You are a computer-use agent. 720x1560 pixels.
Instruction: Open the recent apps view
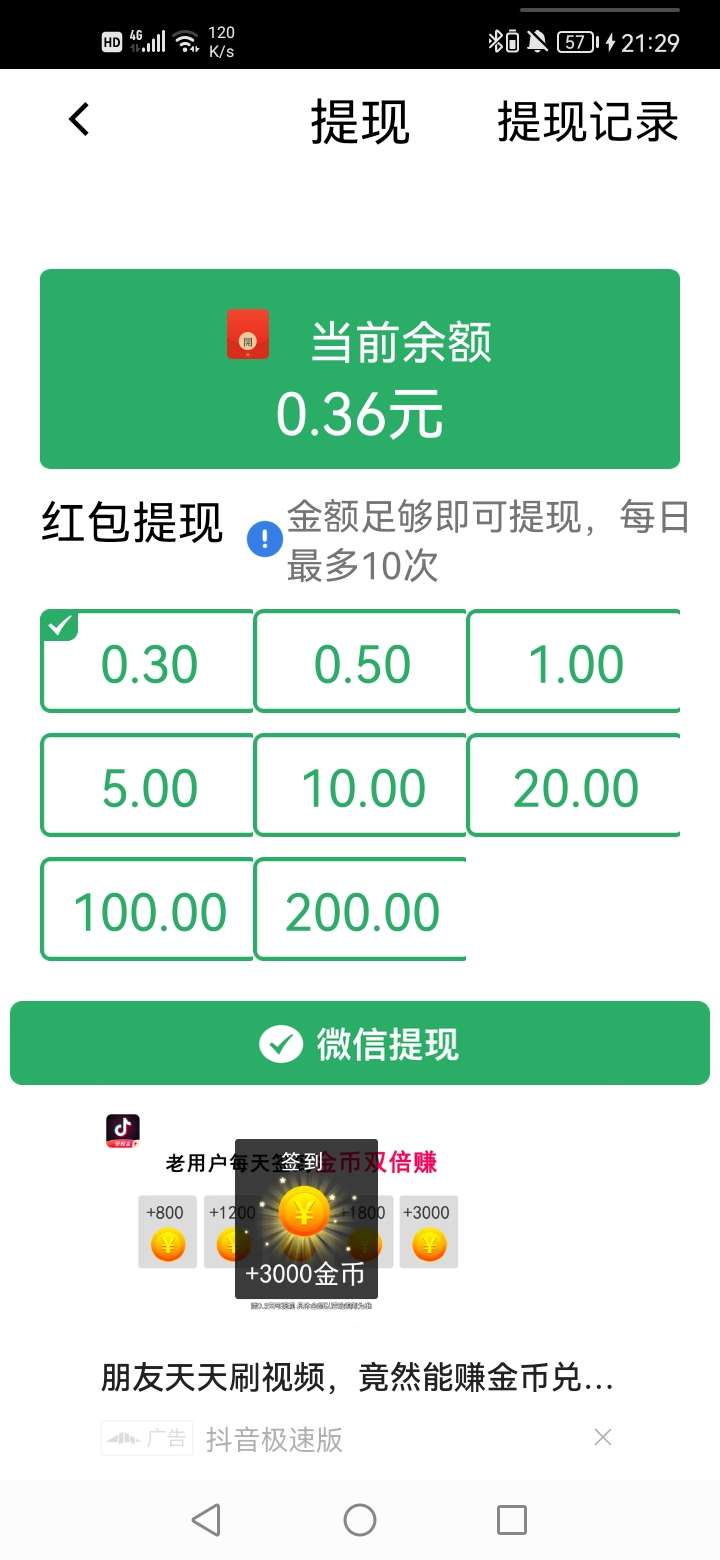[511, 1520]
